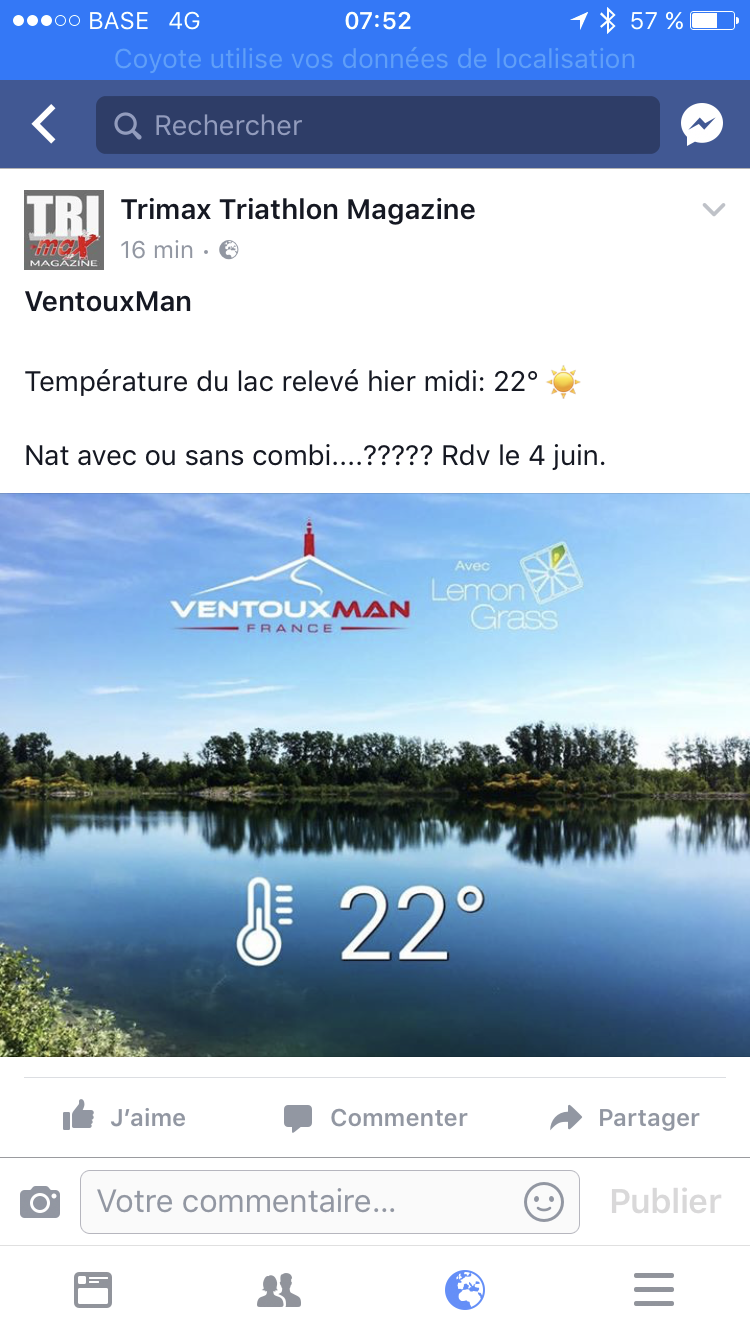Select the notifications globe tab
The width and height of the screenshot is (750, 1334).
pyautogui.click(x=465, y=1290)
